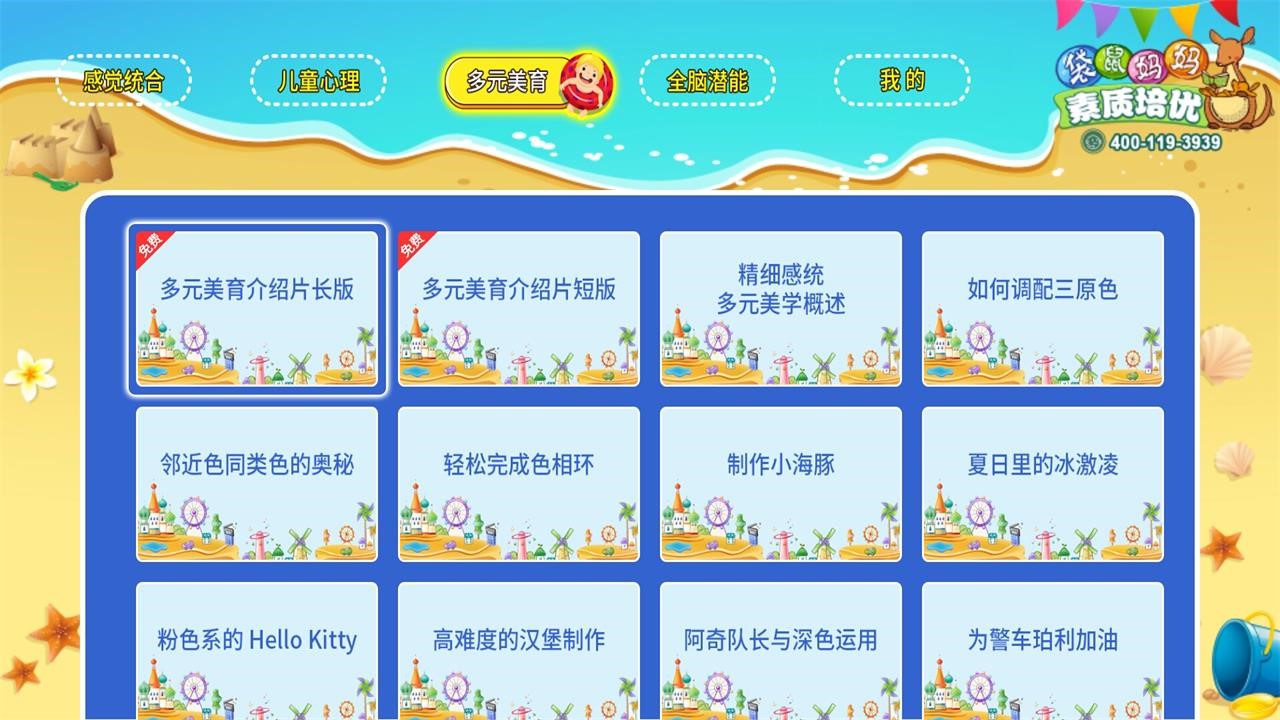Switch to the 儿童心理 tab

pyautogui.click(x=318, y=81)
